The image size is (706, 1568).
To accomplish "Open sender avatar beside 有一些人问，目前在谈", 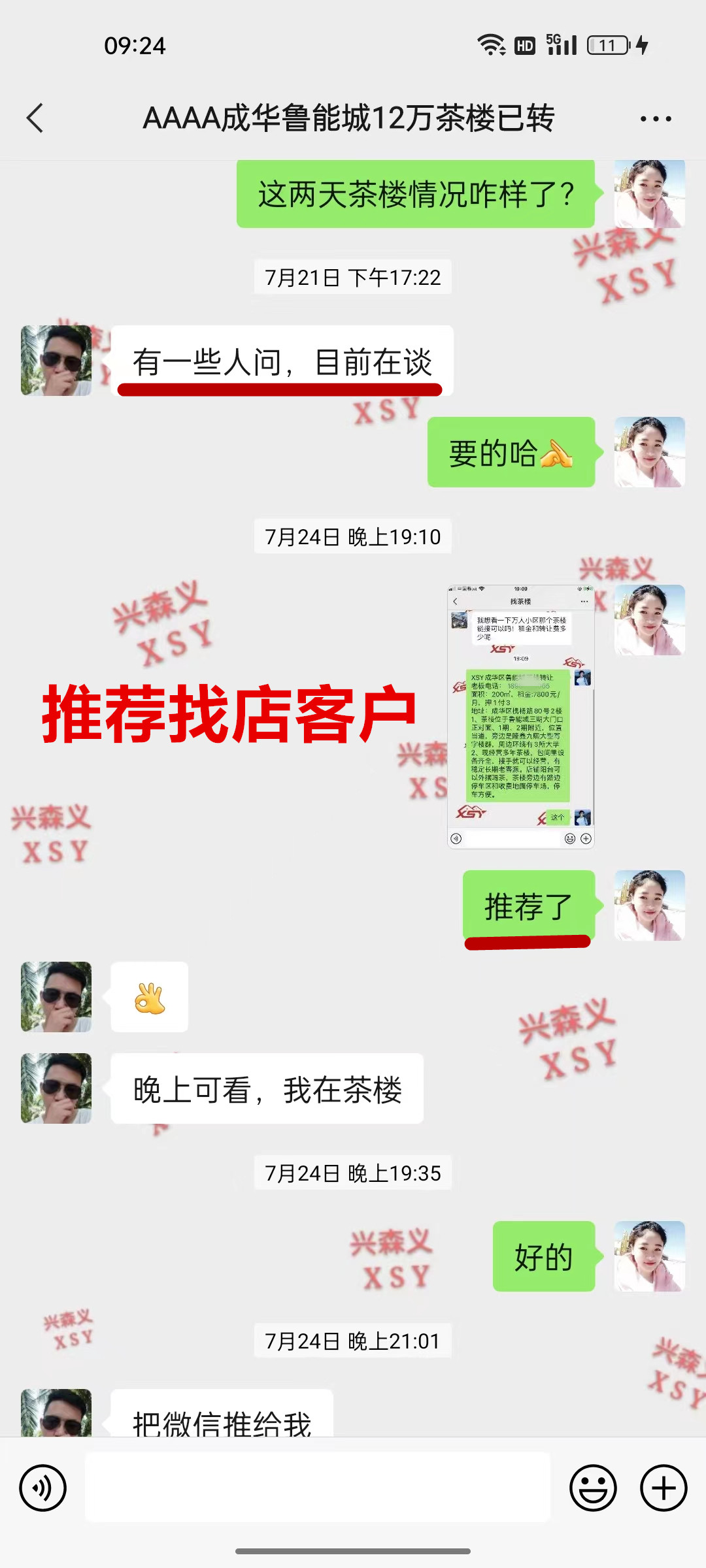I will tap(56, 361).
